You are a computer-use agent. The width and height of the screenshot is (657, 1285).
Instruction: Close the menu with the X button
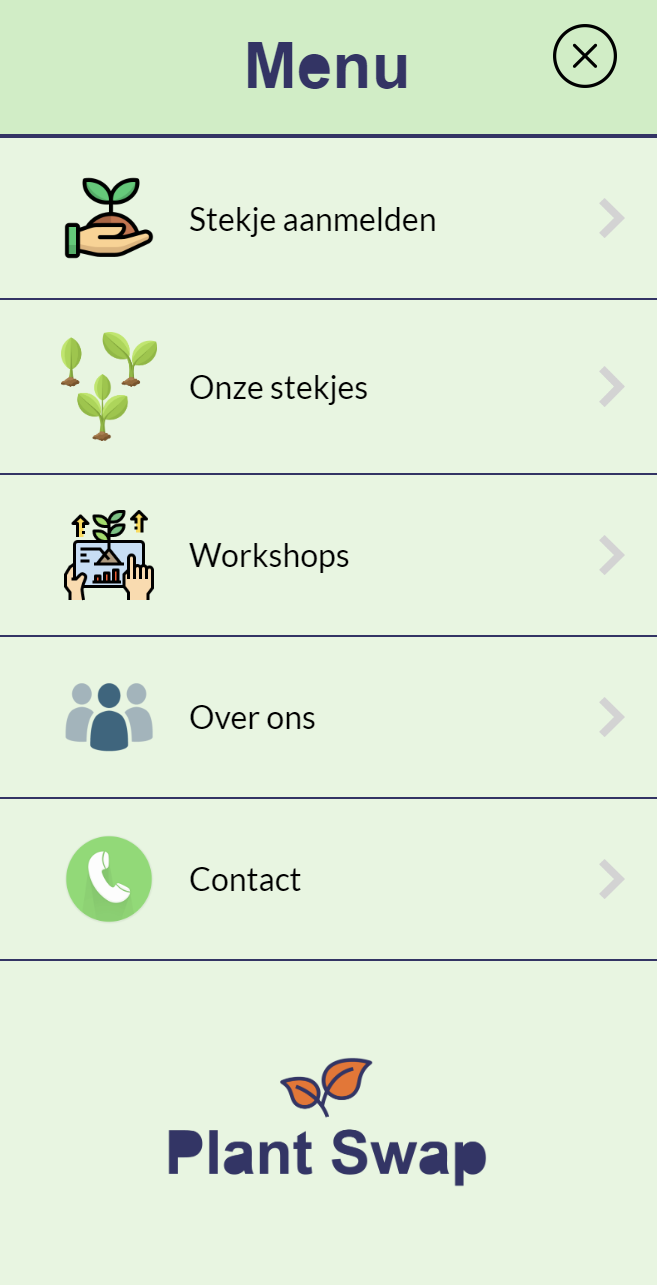pos(585,56)
